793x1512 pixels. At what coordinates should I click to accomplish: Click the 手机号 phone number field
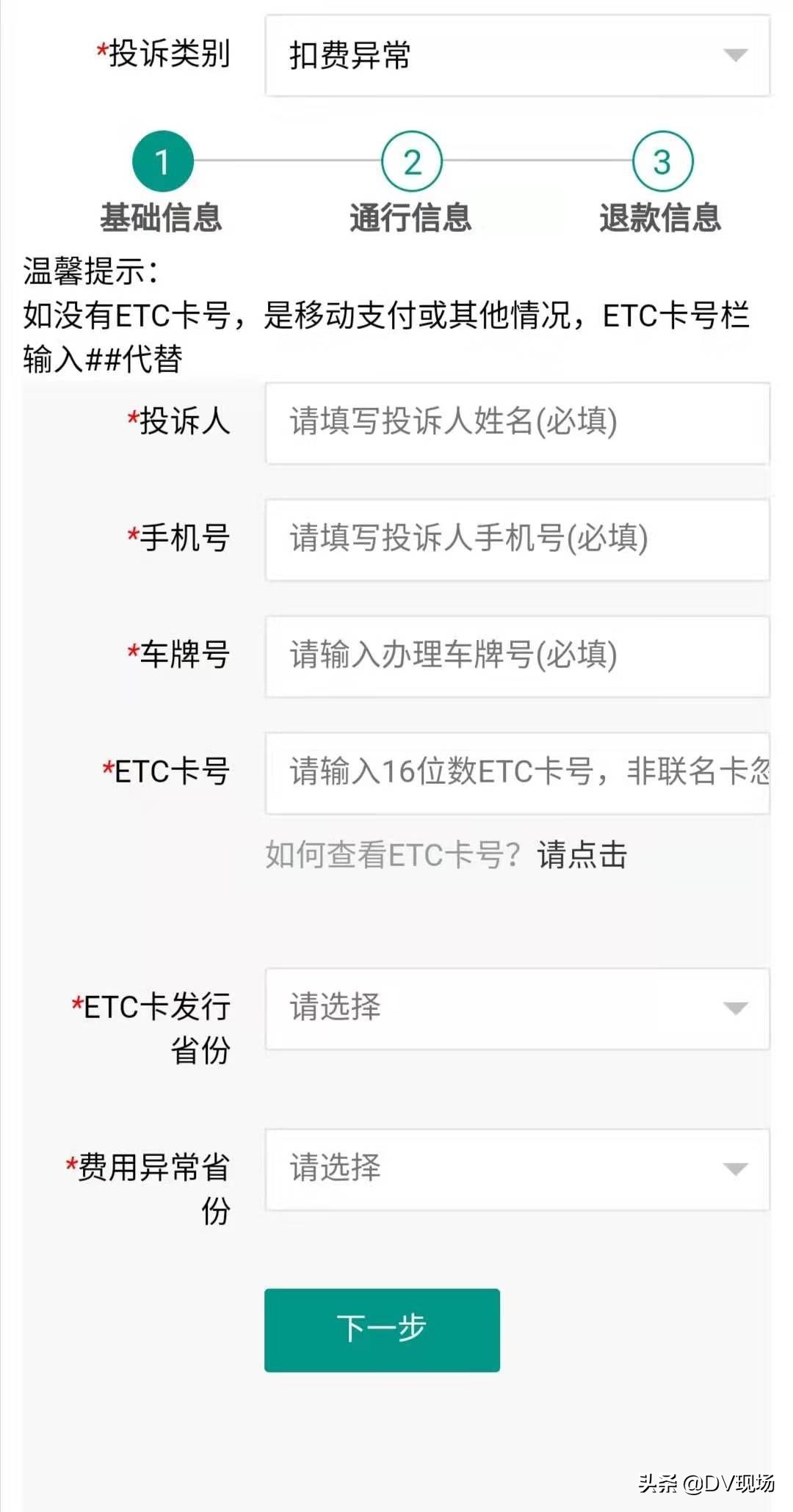pos(514,539)
